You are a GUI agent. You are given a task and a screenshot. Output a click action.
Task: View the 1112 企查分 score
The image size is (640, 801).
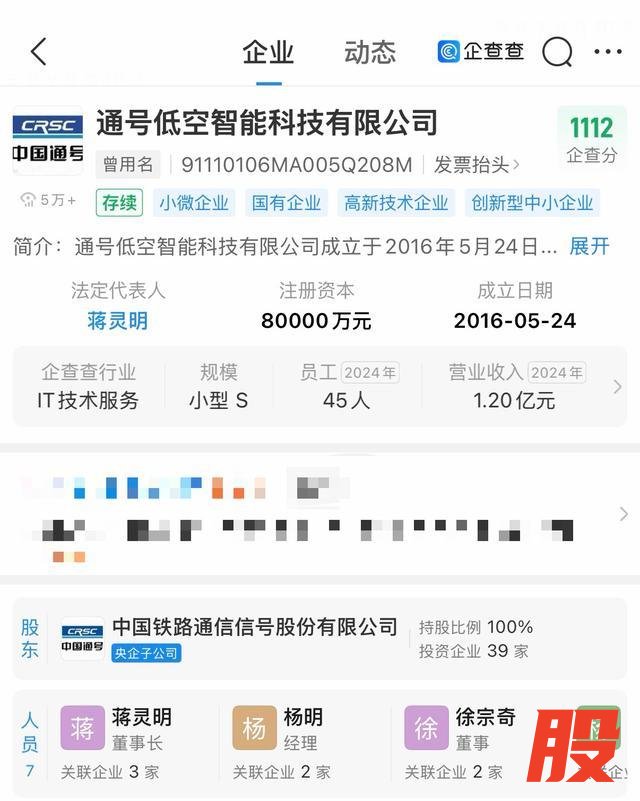click(591, 138)
